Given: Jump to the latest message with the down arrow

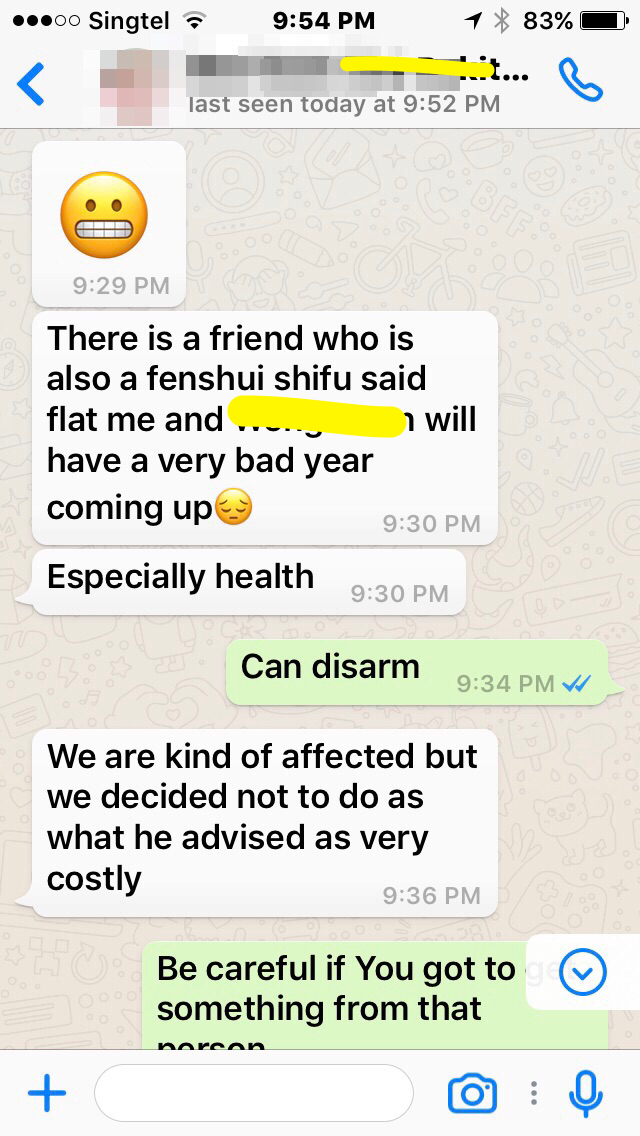Looking at the screenshot, I should [583, 972].
